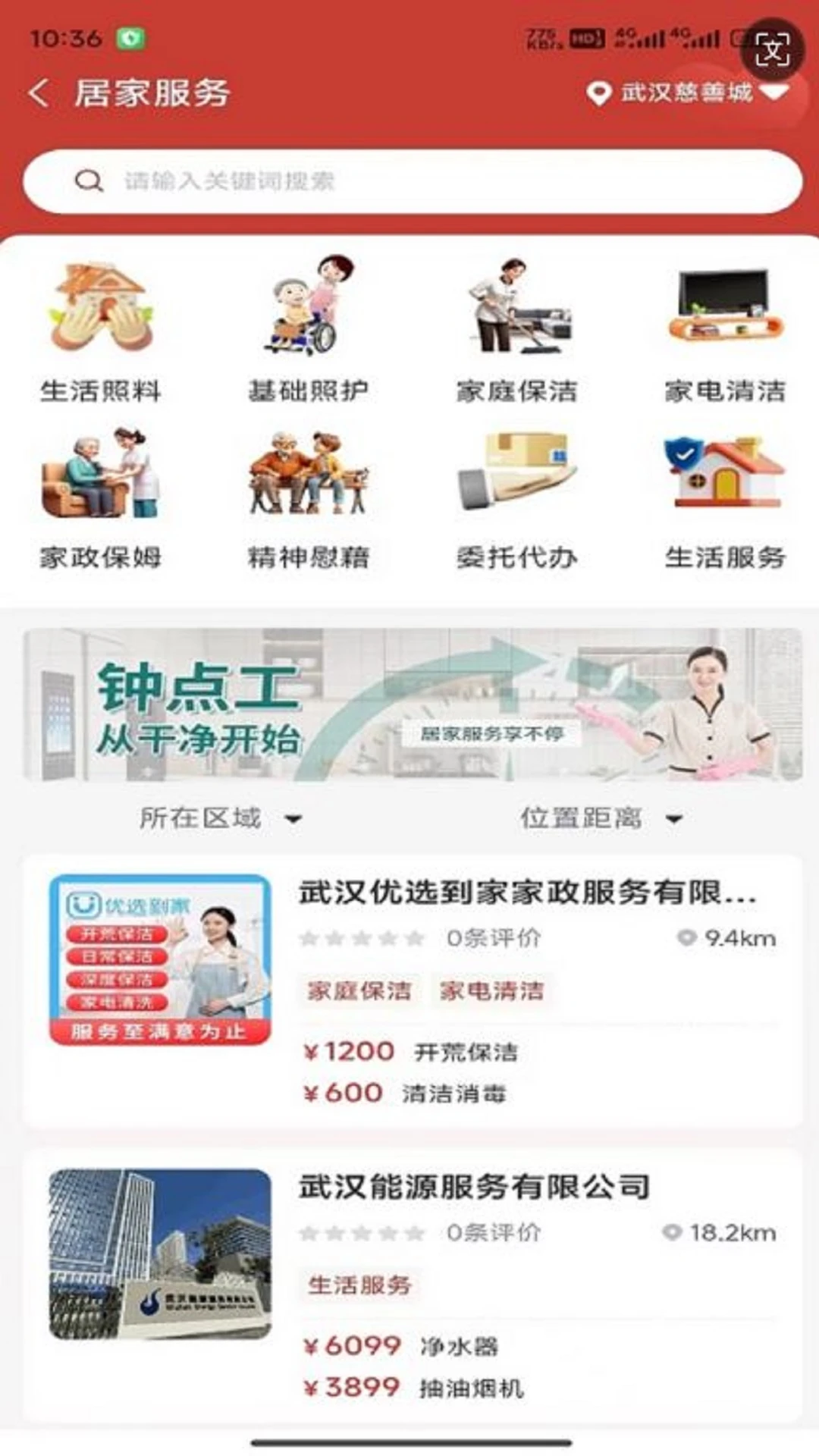Tap the translate scan overlay icon
The height and width of the screenshot is (1456, 819).
point(772,51)
